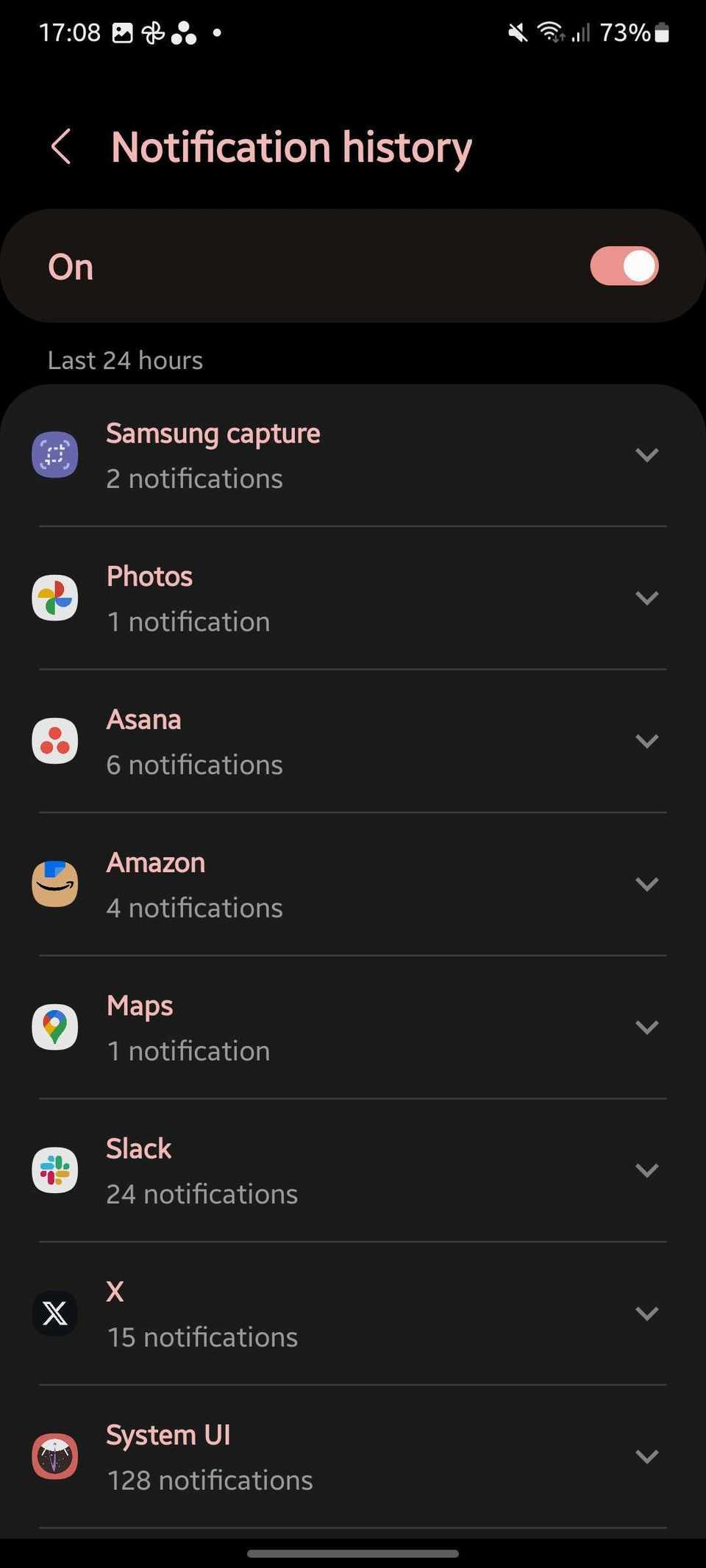The image size is (706, 1568).
Task: Go back using the back arrow
Action: pos(61,147)
